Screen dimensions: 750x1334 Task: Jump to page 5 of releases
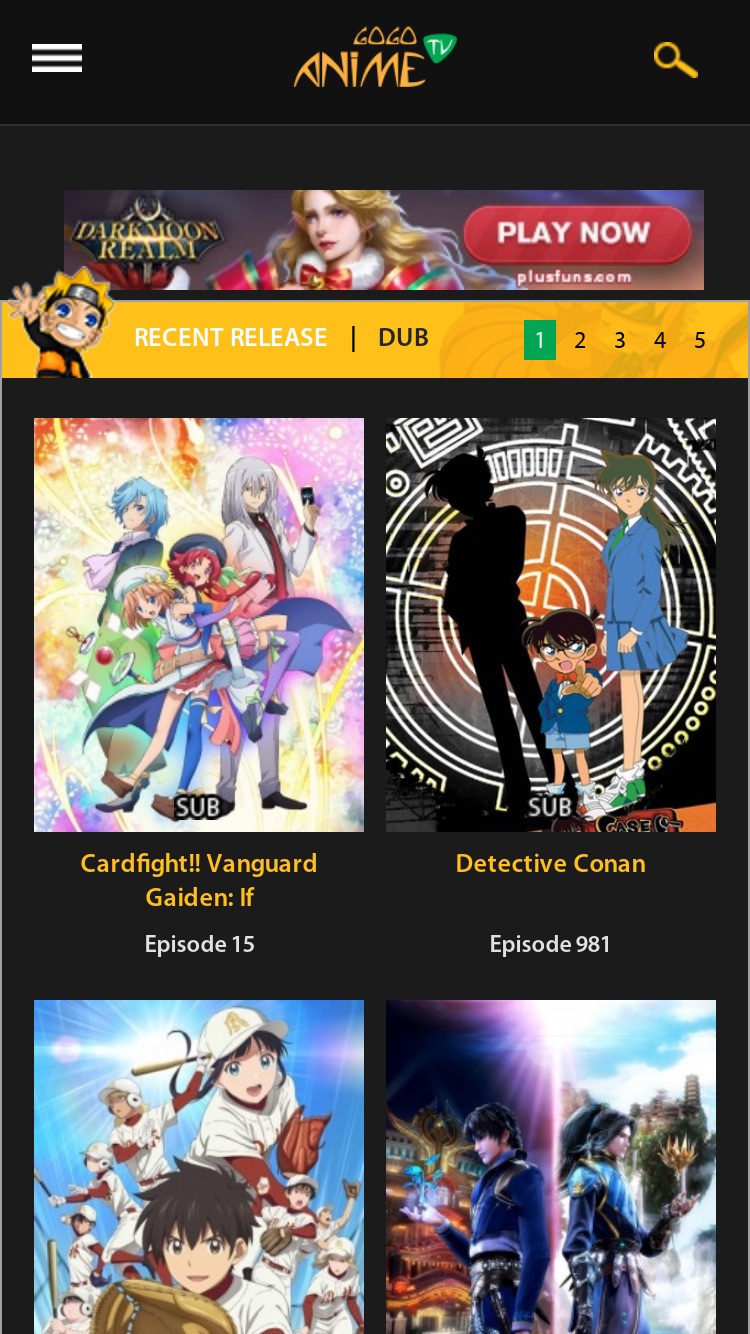coord(700,340)
